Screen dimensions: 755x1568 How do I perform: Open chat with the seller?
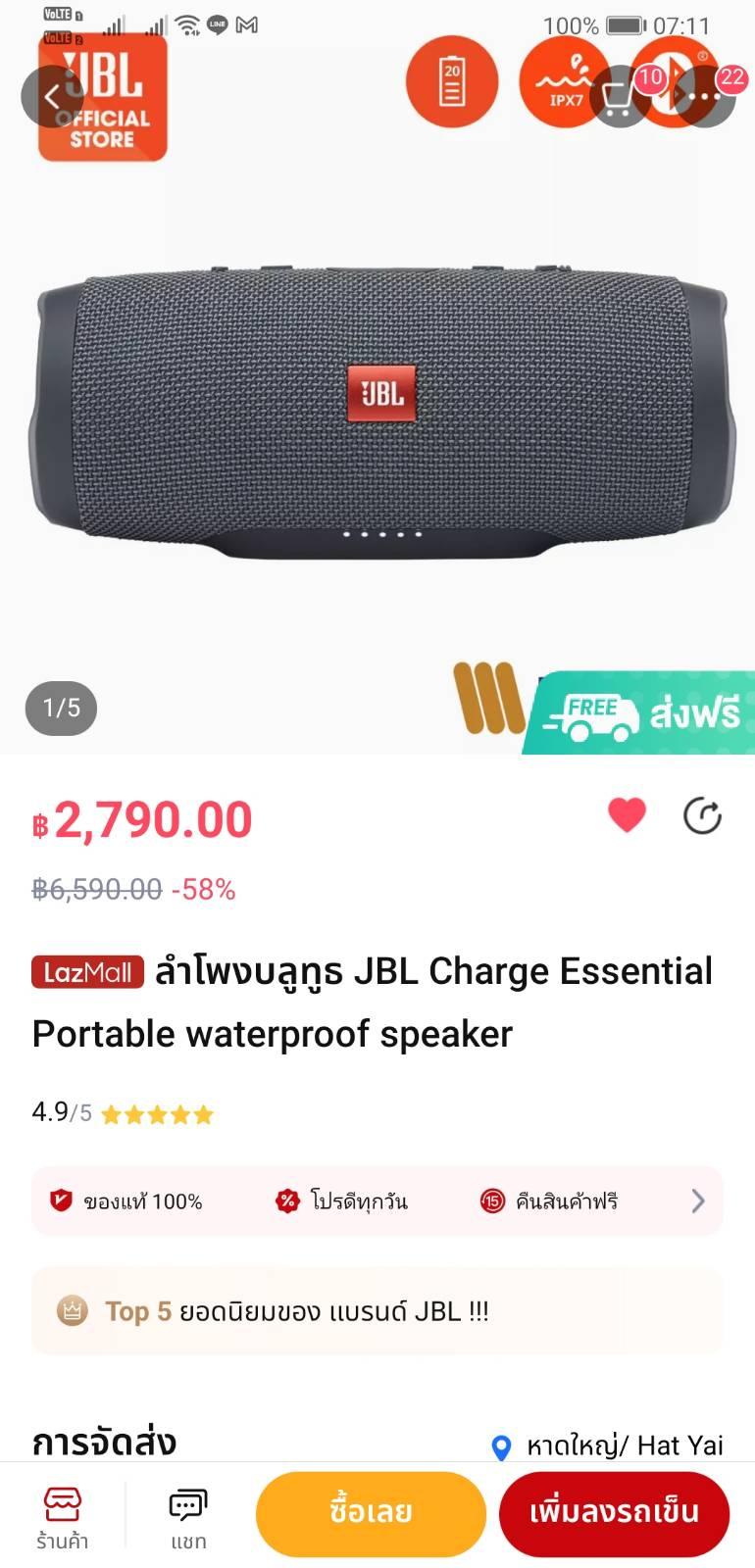188,1518
